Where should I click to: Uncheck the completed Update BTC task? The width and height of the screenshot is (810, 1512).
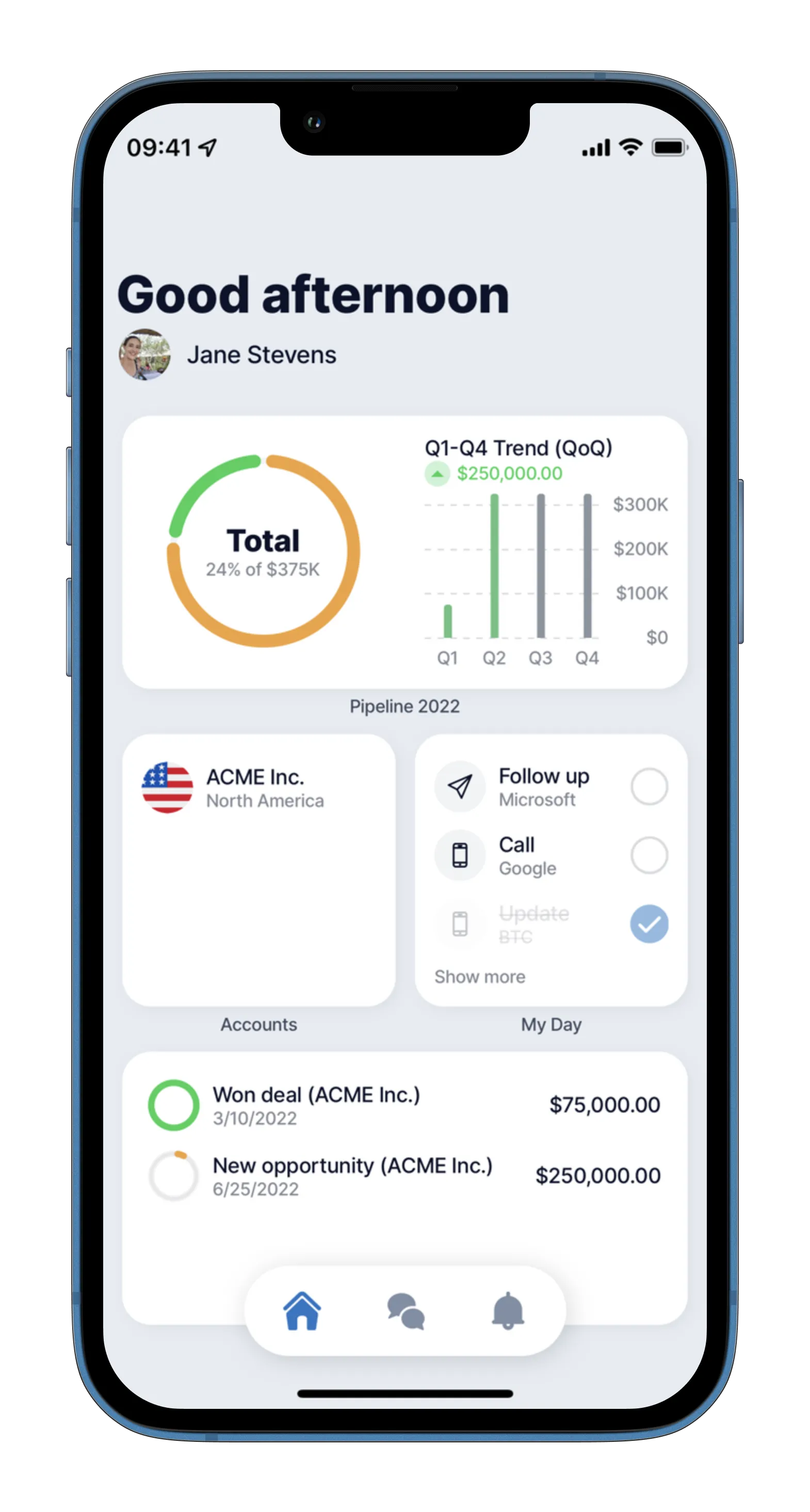[649, 924]
